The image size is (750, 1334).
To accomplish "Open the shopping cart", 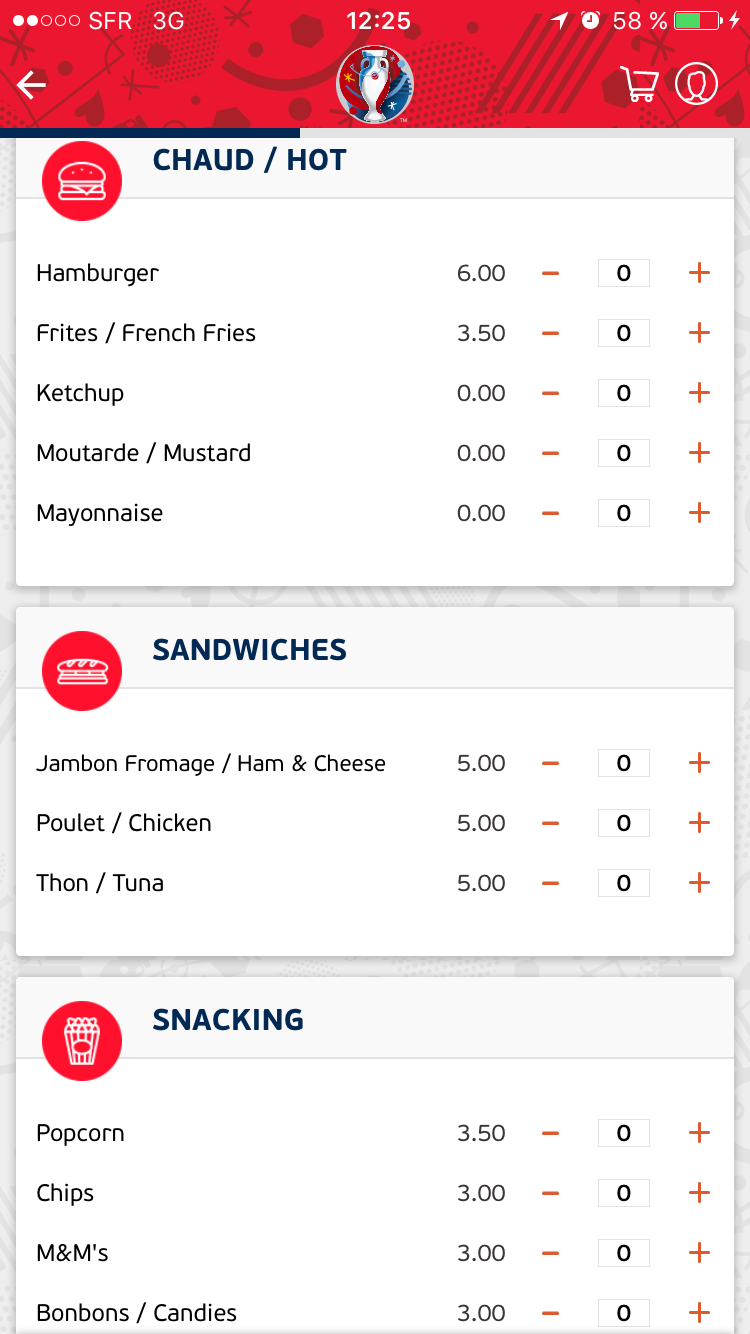I will click(x=639, y=85).
